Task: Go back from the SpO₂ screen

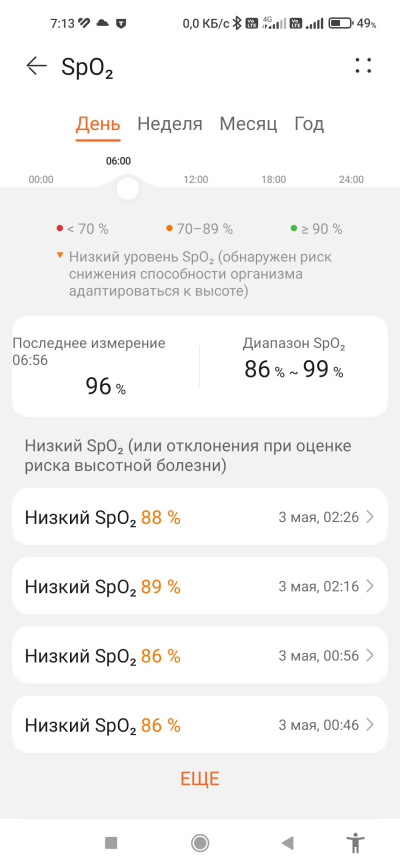Action: [x=37, y=66]
